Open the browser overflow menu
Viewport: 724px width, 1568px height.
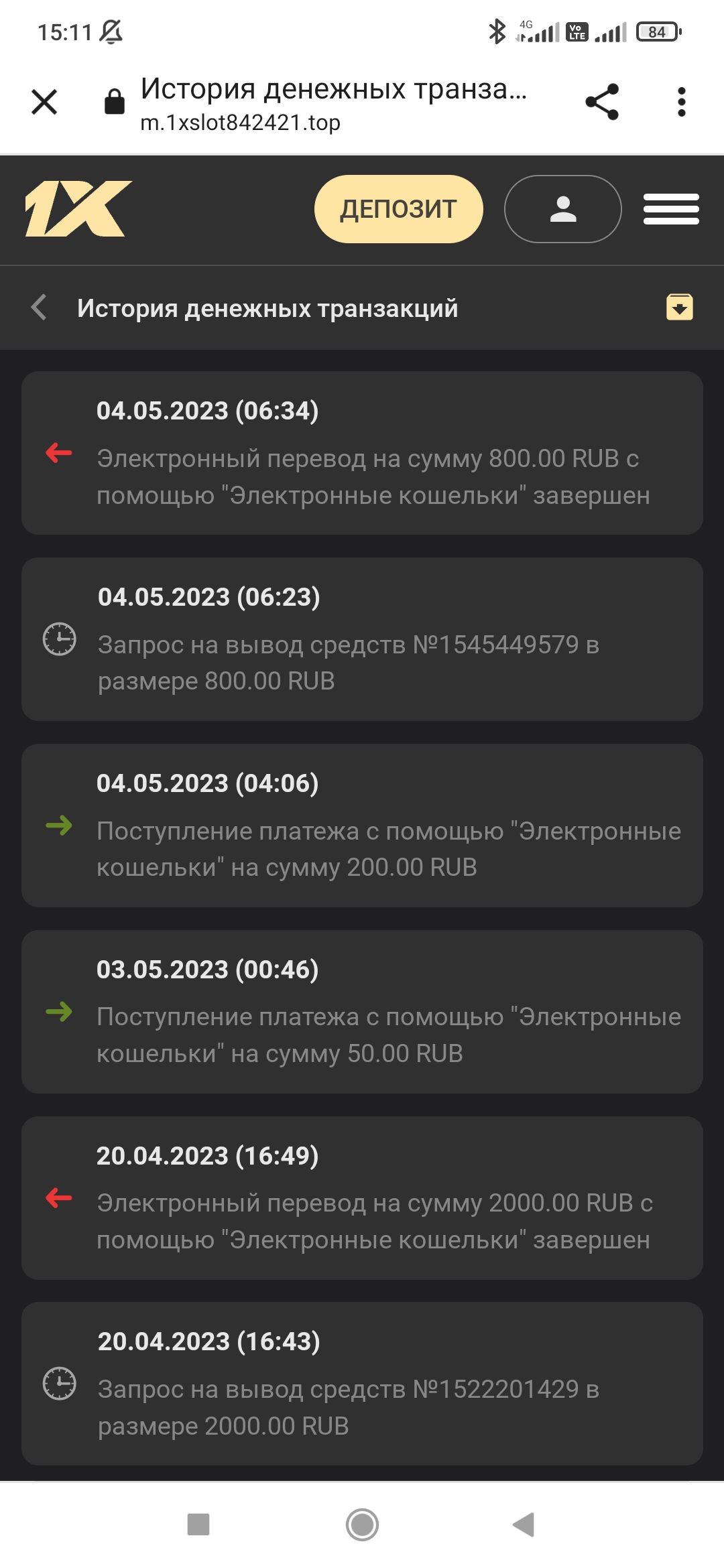click(682, 102)
